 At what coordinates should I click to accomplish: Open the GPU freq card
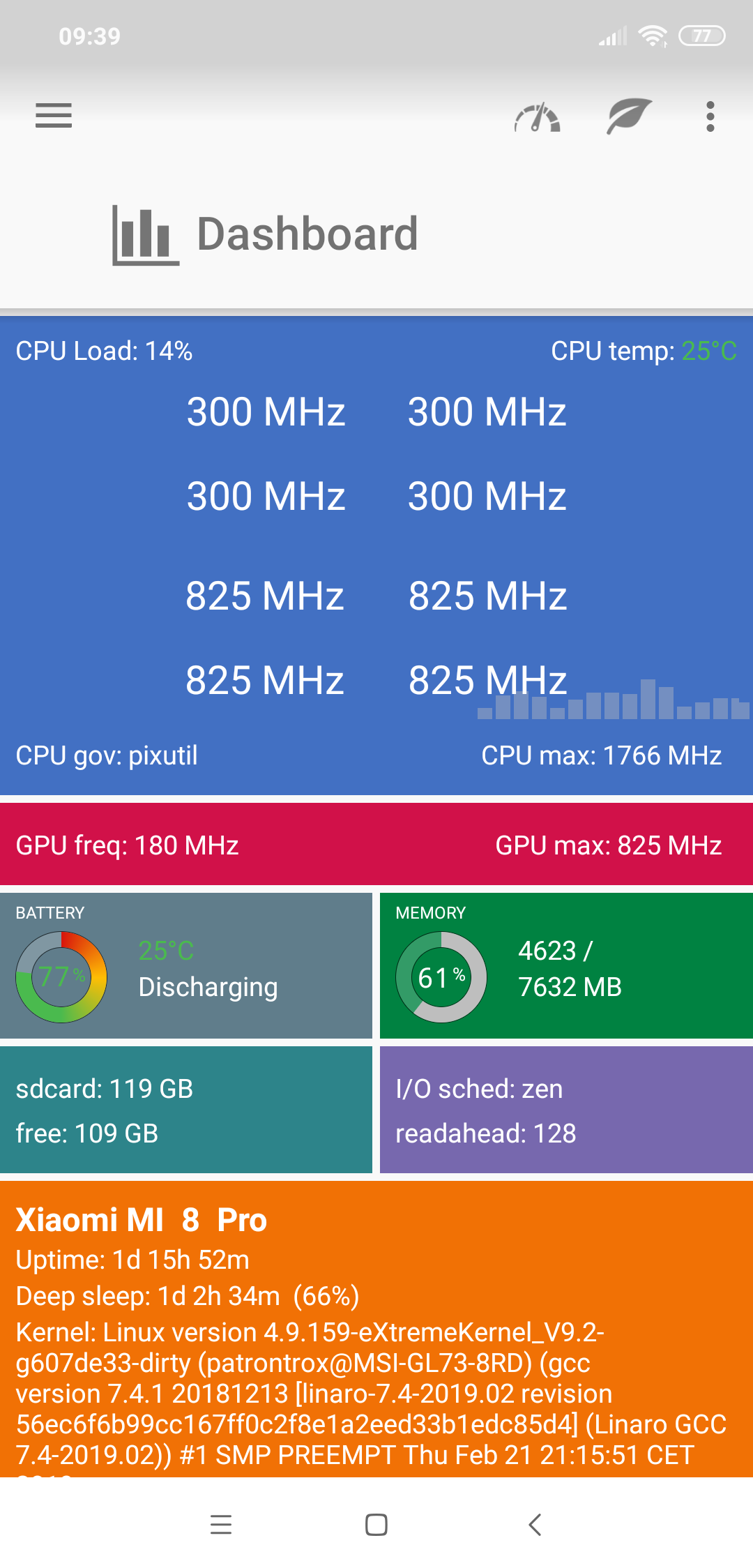pyautogui.click(x=376, y=845)
